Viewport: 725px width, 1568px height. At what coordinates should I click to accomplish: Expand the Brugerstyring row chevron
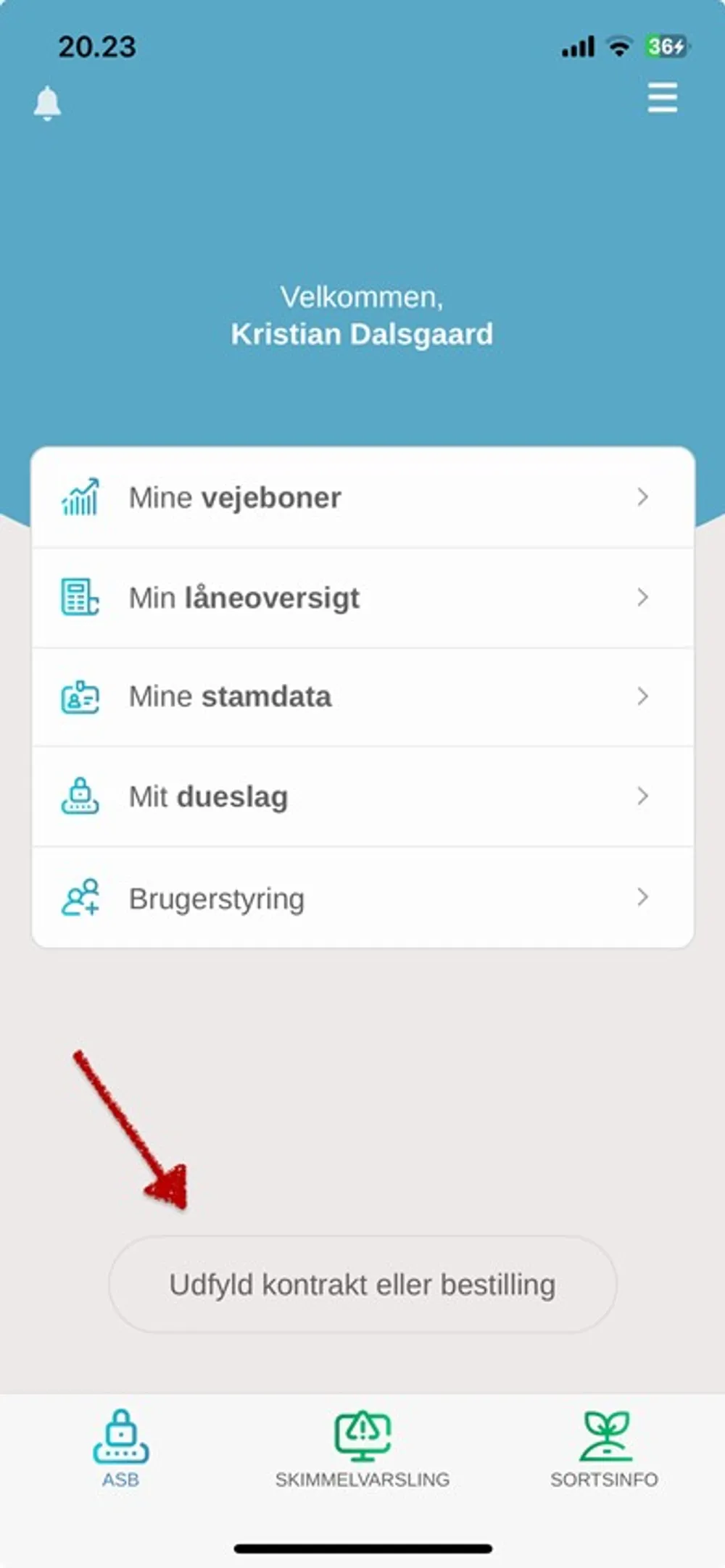click(x=643, y=898)
